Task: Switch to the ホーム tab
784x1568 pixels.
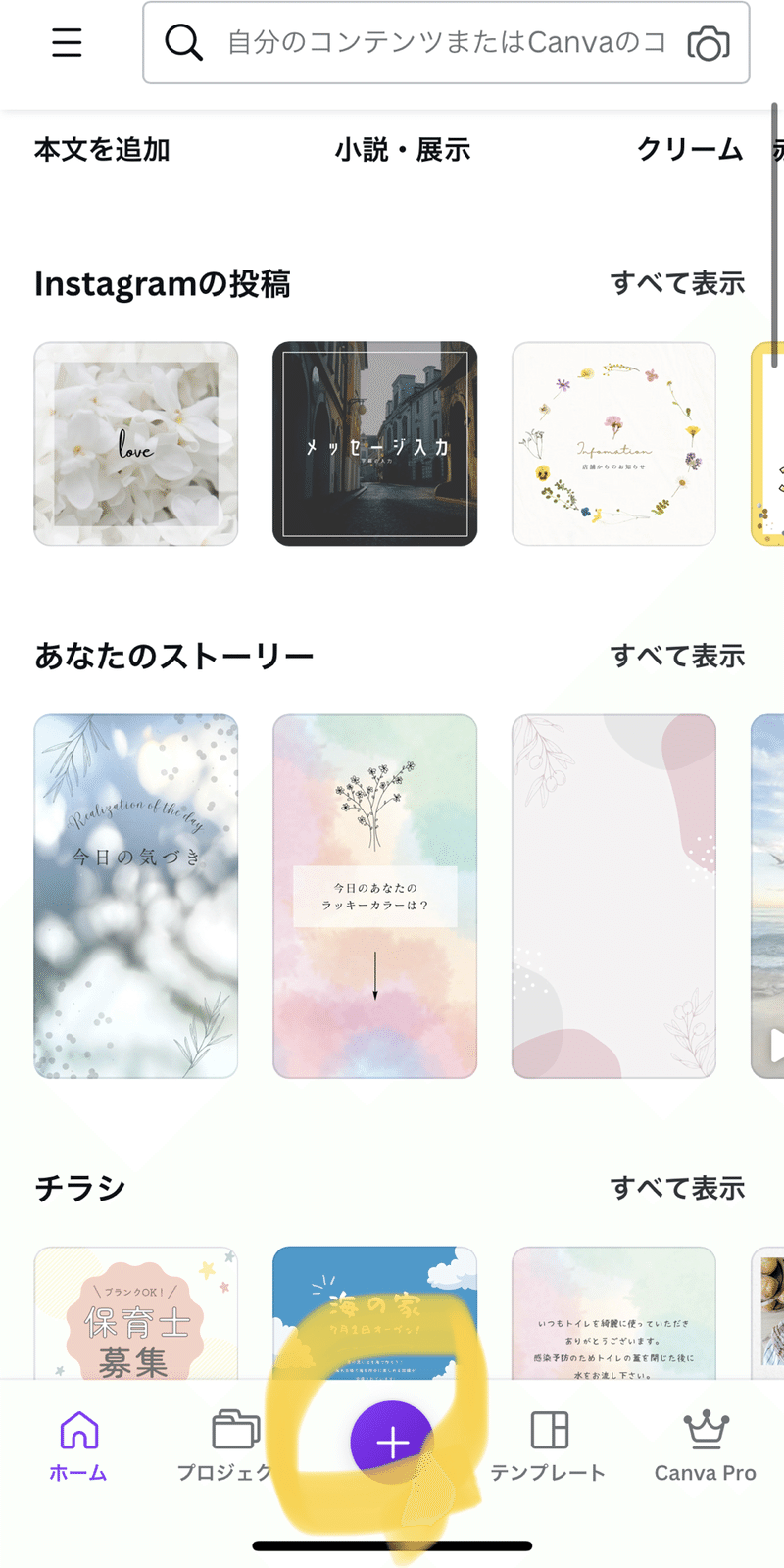Action: (x=78, y=1445)
